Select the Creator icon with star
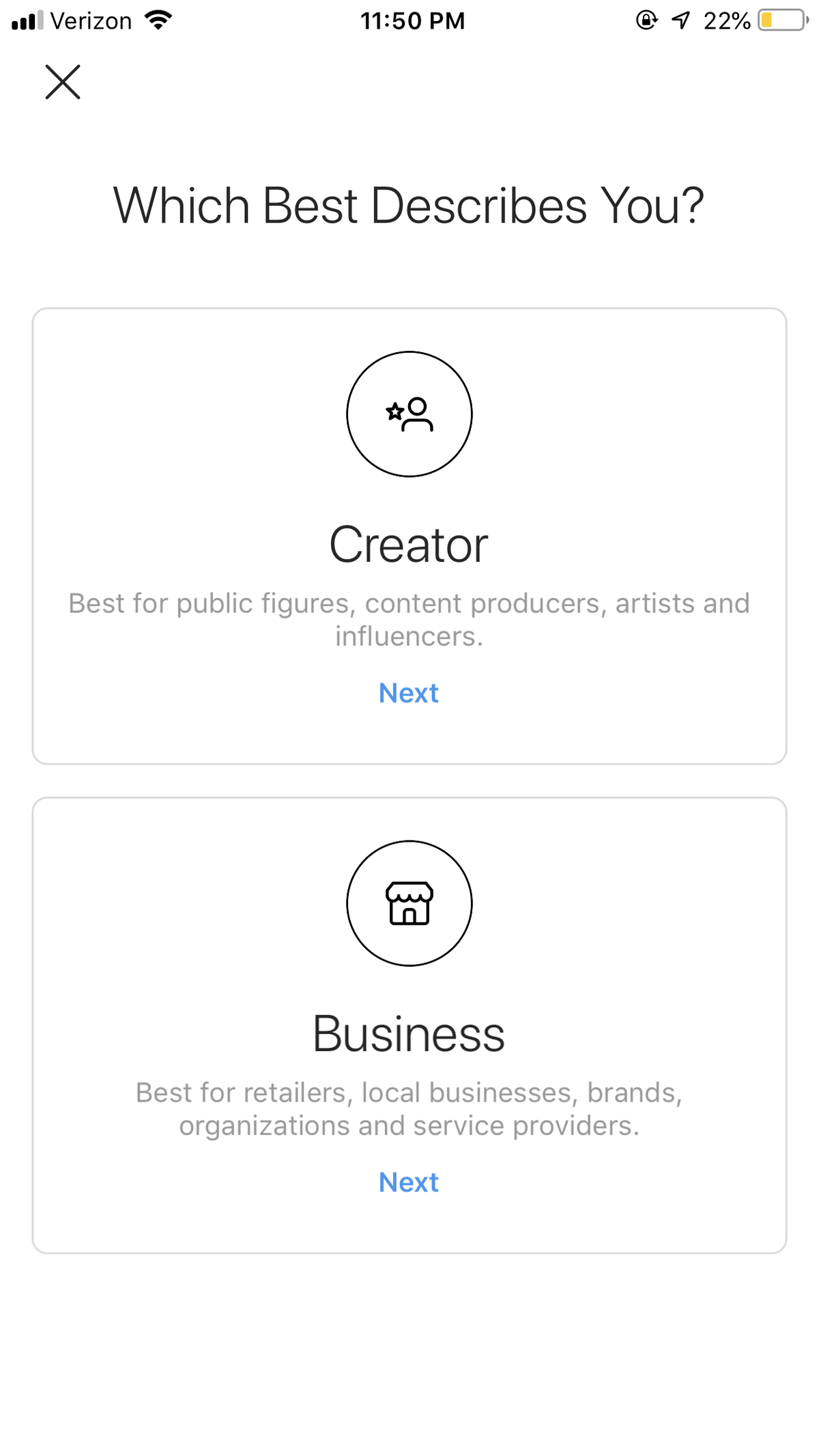This screenshot has width=819, height=1456. pyautogui.click(x=409, y=414)
